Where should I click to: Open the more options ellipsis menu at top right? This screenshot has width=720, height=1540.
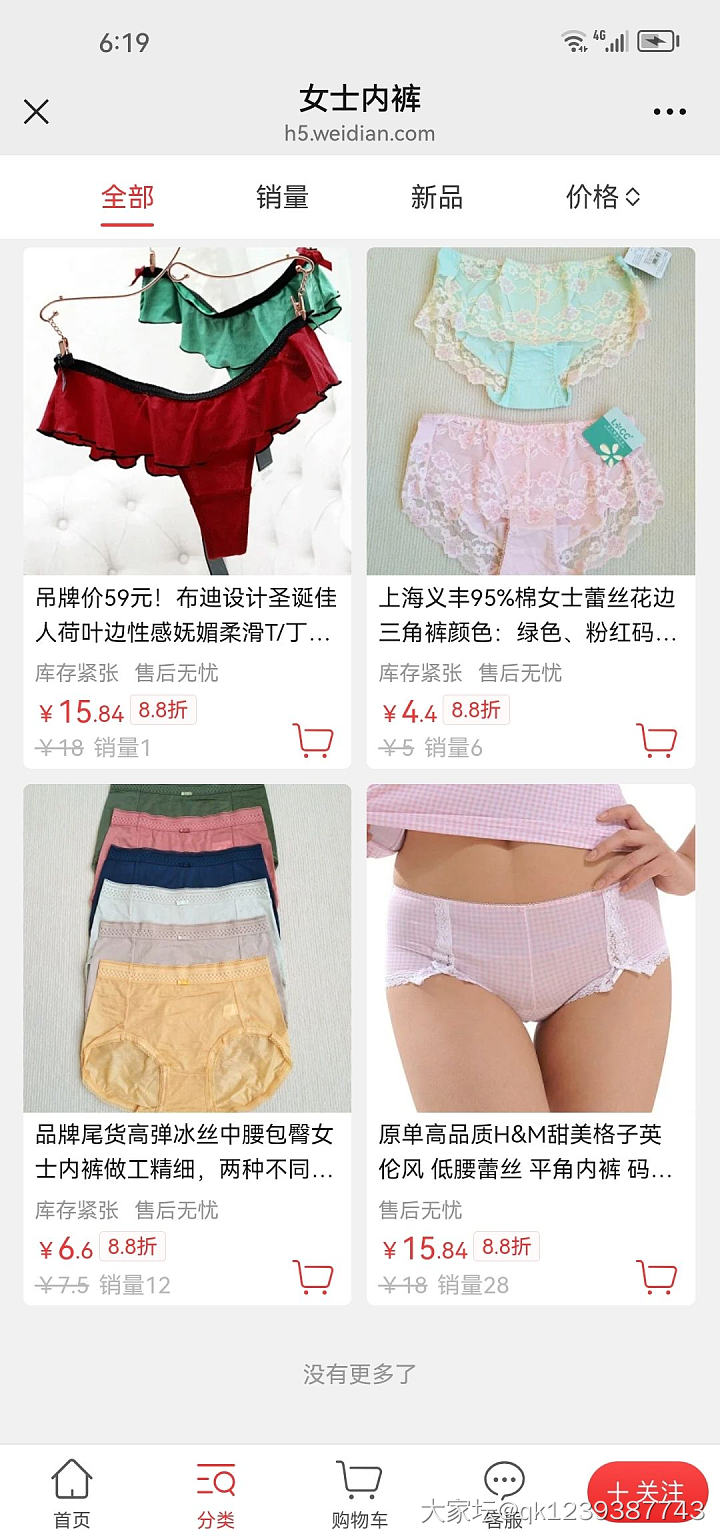pos(672,112)
